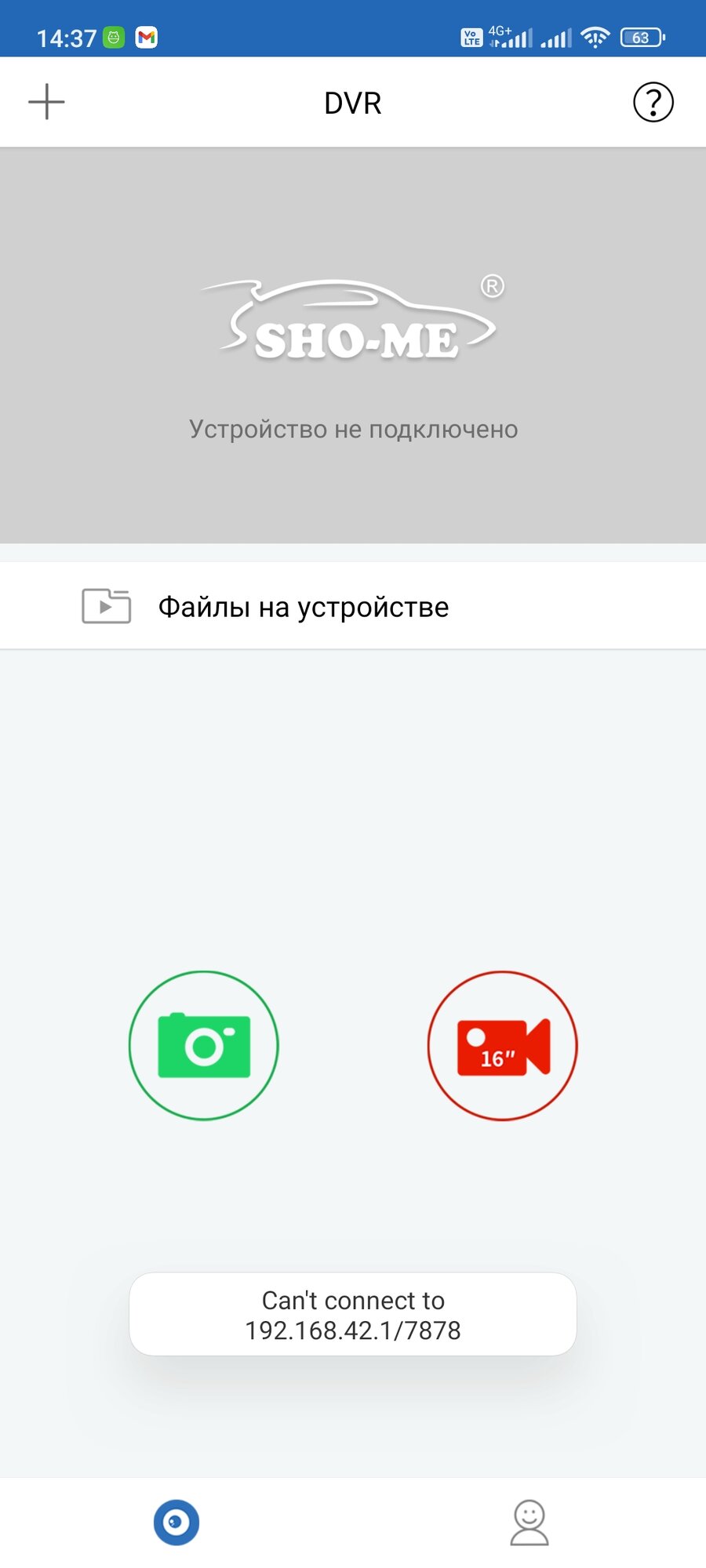Viewport: 706px width, 1568px height.
Task: Open the help question mark icon
Action: [x=653, y=102]
